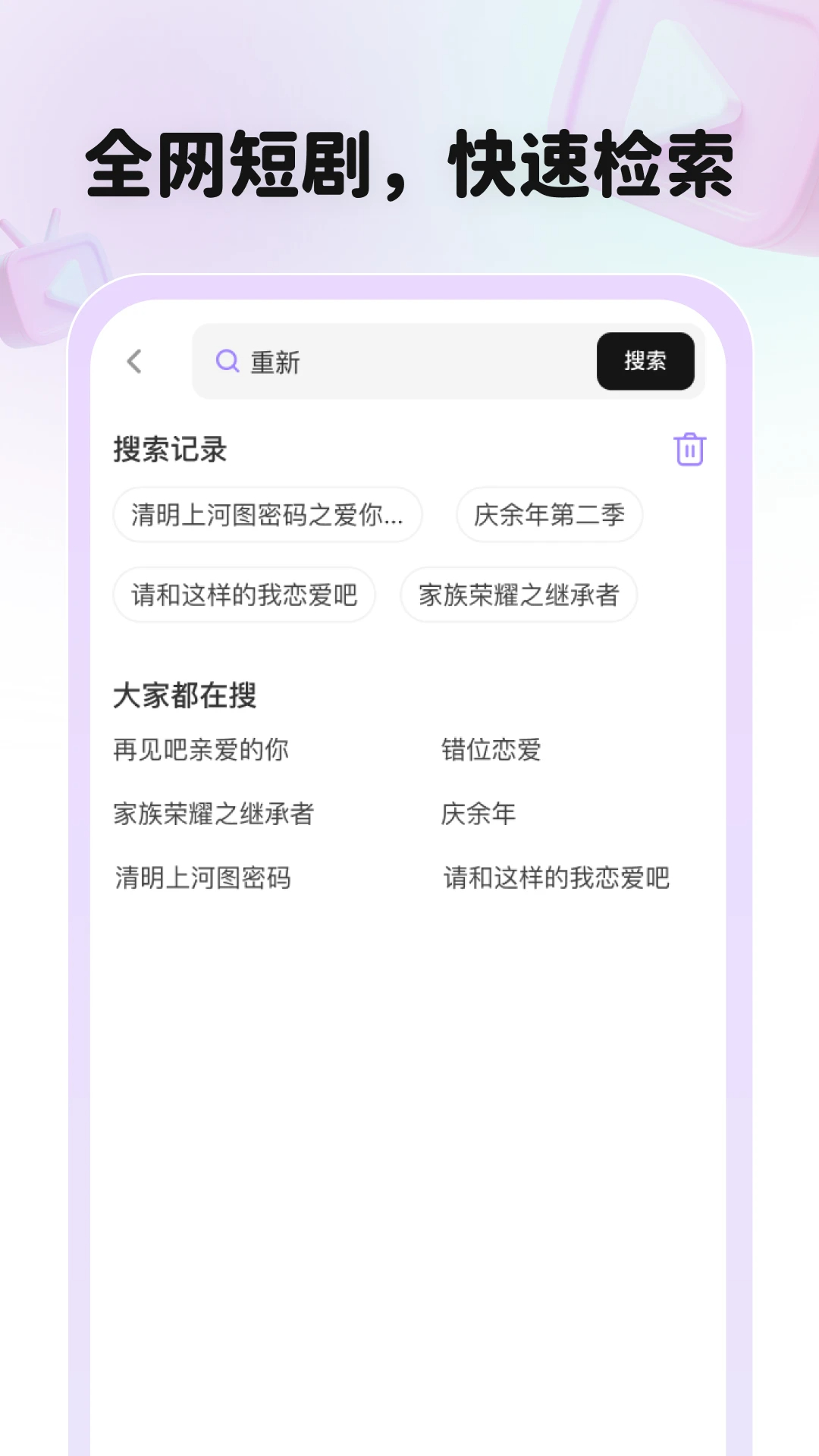Open hot search 再见吧亲爱的你

click(x=202, y=751)
